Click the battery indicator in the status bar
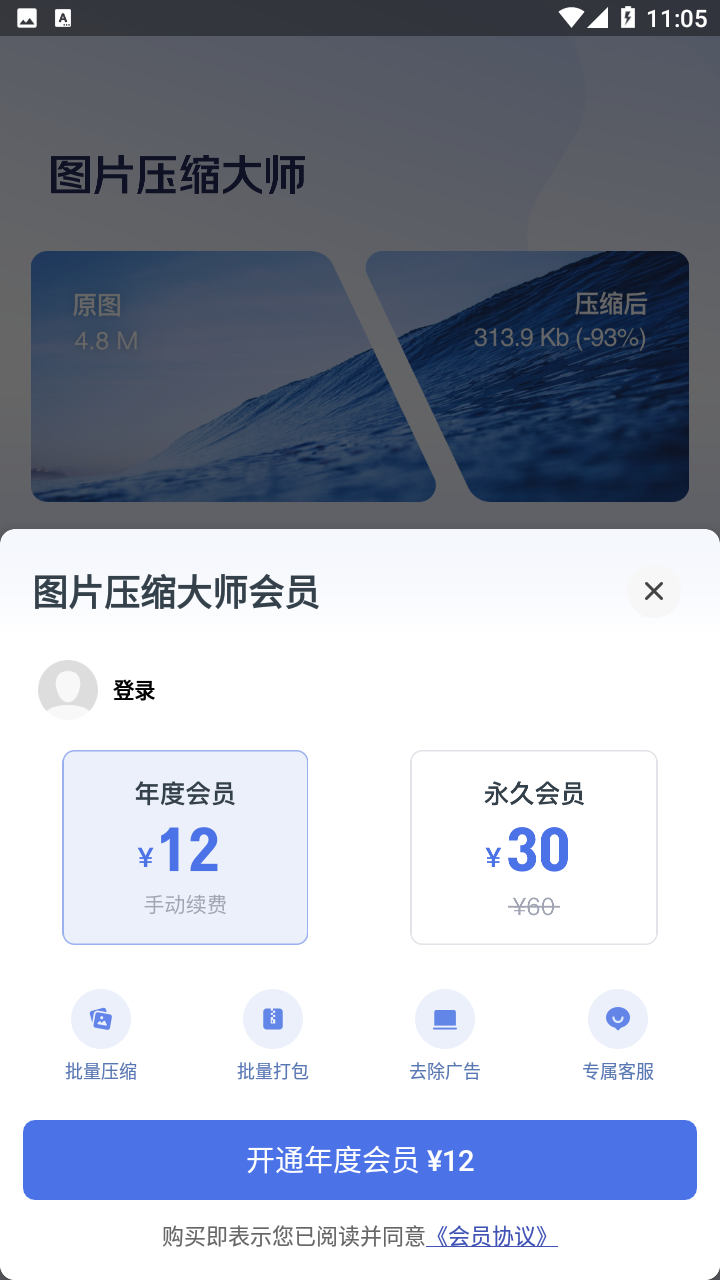720x1280 pixels. [x=628, y=17]
